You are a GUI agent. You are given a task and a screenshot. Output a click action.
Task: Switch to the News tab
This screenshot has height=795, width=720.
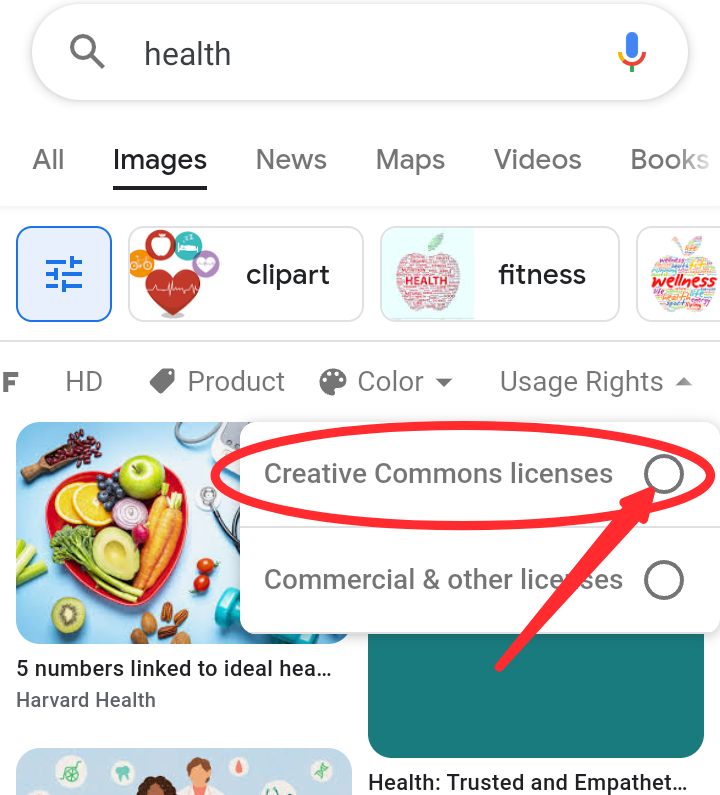click(x=291, y=160)
